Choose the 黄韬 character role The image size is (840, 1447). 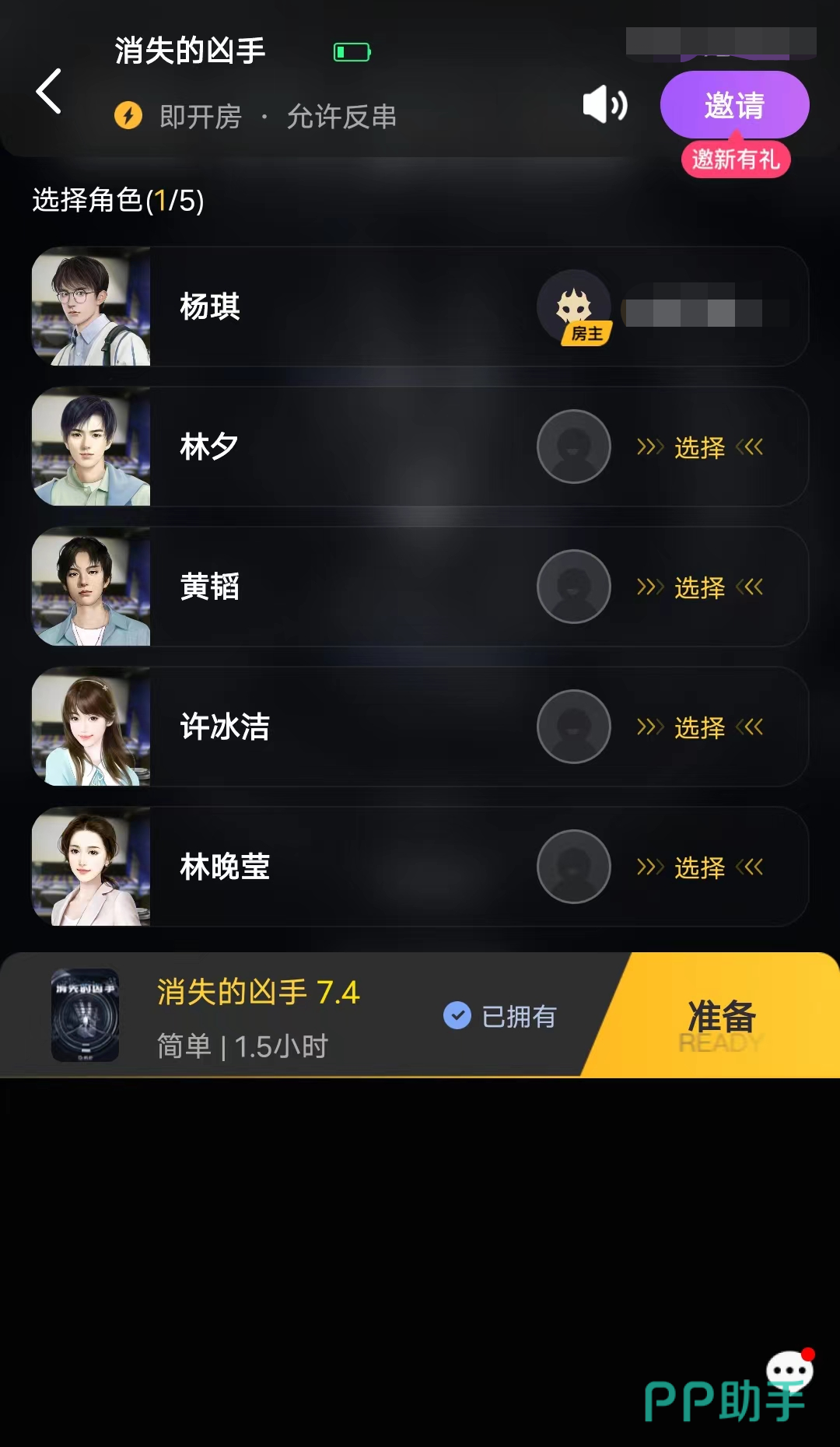click(x=699, y=587)
